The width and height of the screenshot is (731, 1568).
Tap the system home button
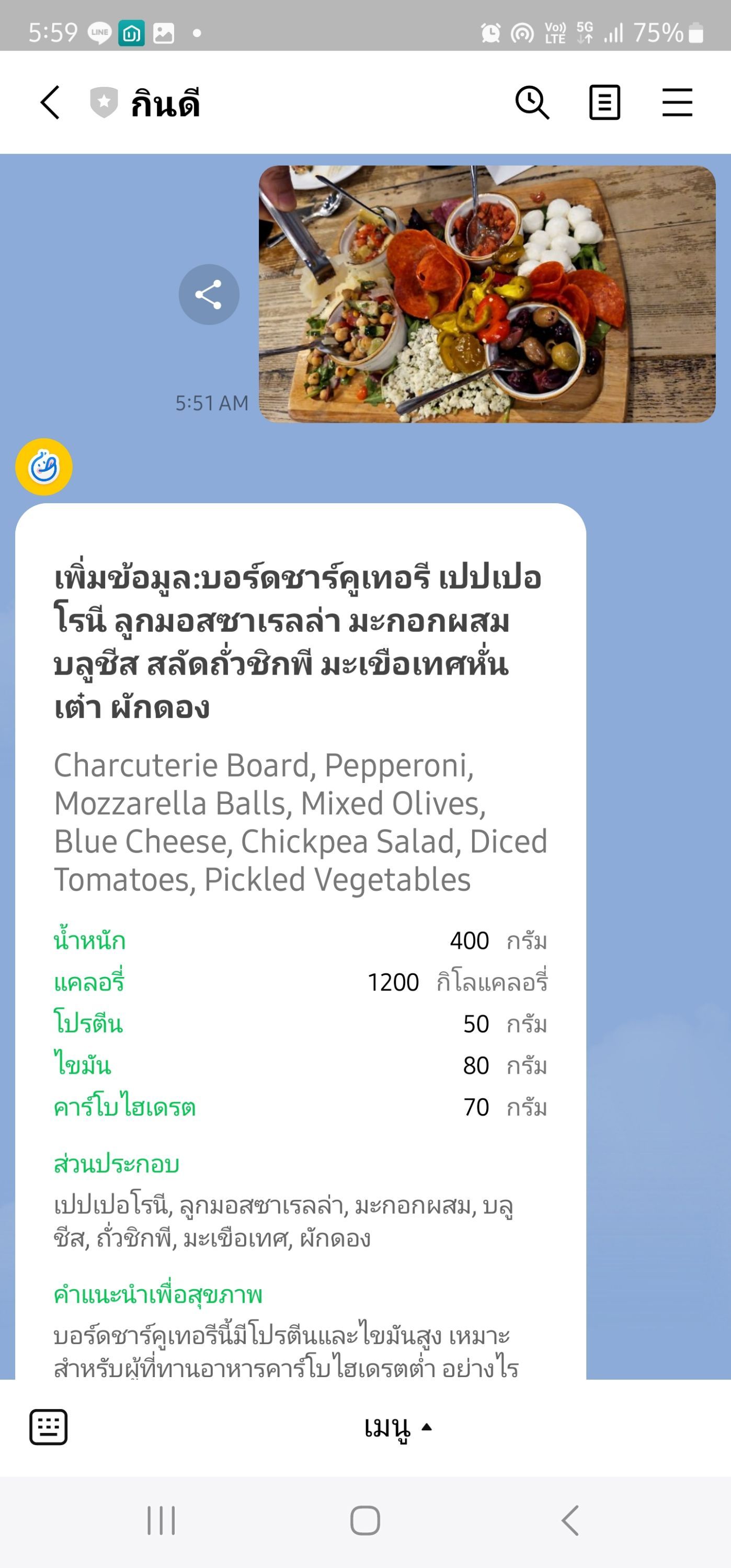pos(365,1520)
